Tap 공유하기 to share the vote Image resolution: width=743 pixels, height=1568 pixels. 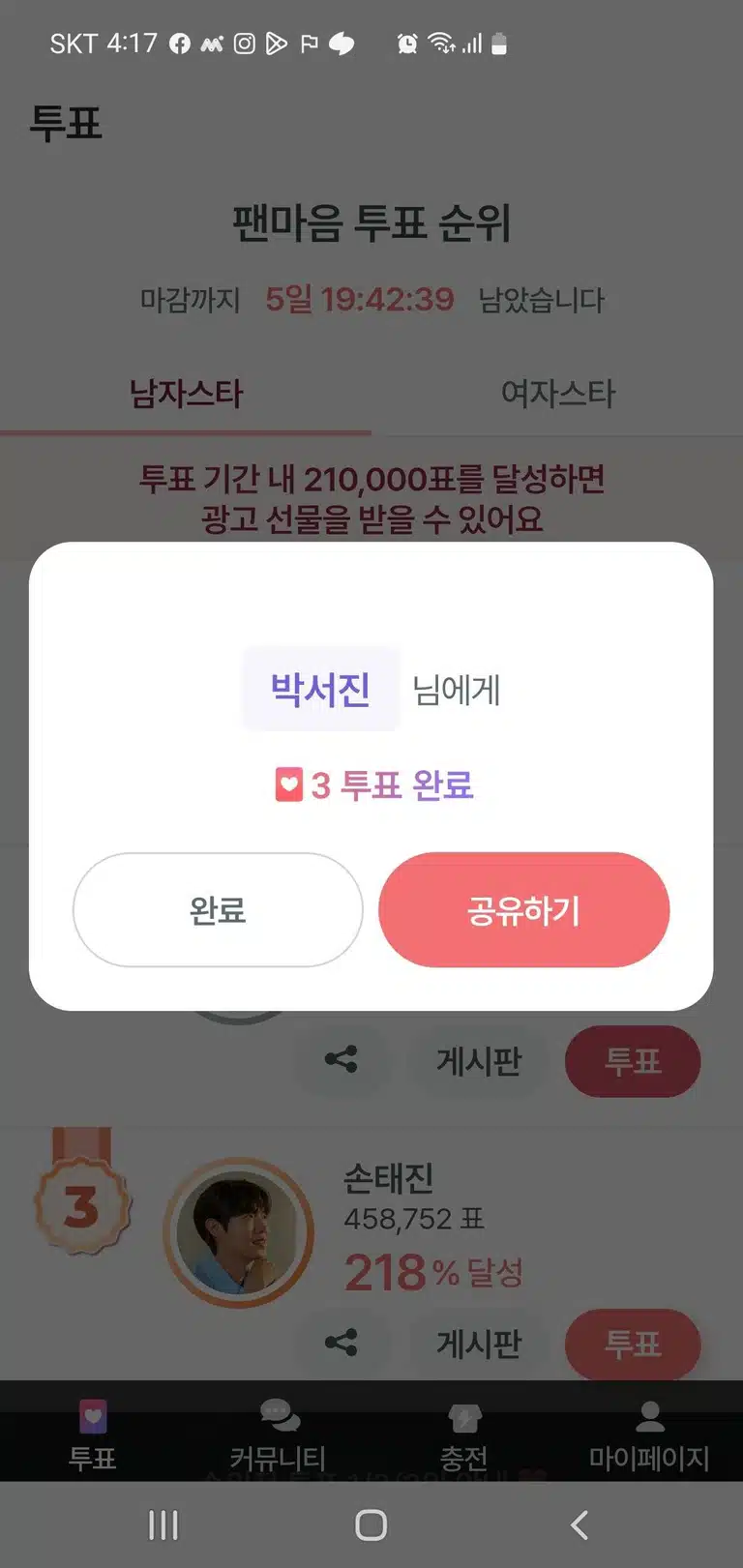[523, 909]
